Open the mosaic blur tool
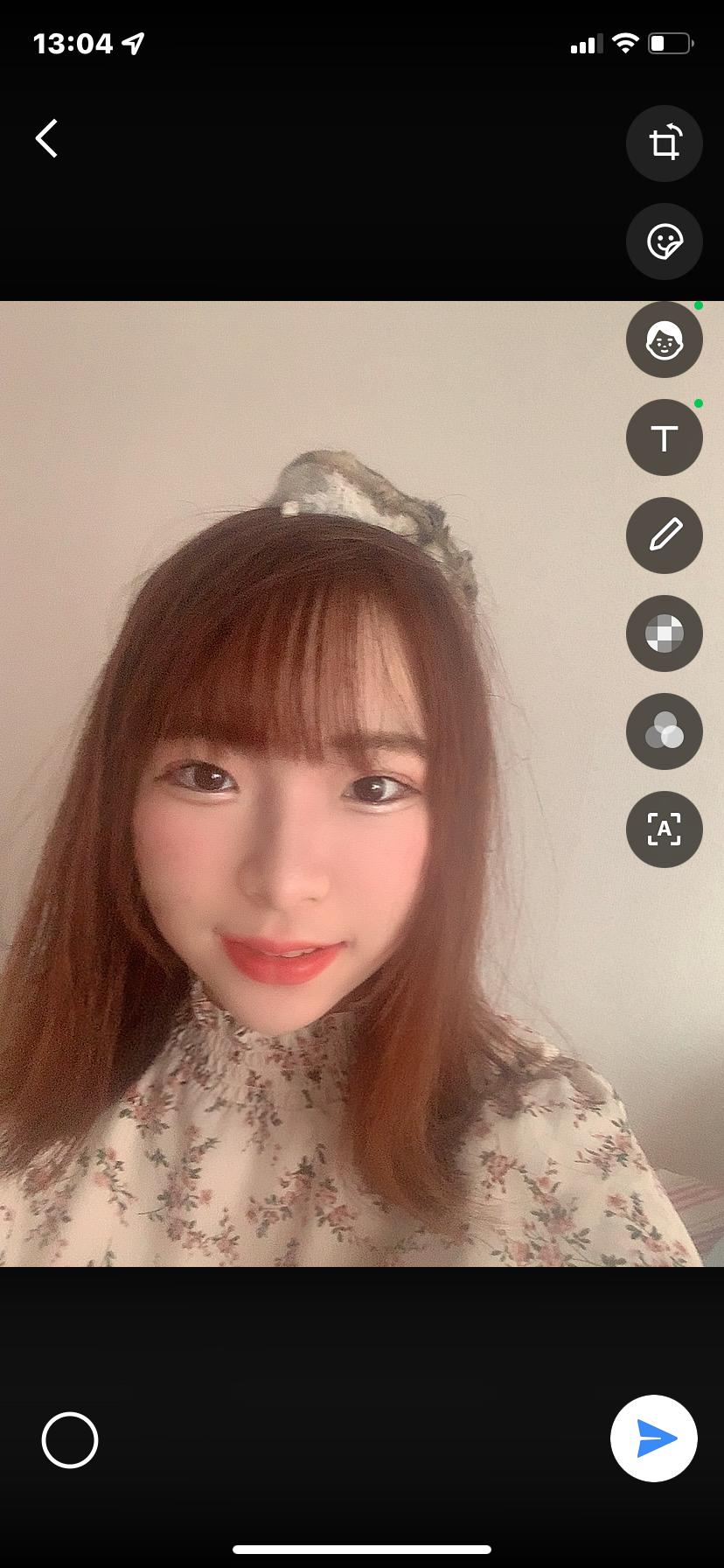Viewport: 724px width, 1568px height. click(x=665, y=633)
